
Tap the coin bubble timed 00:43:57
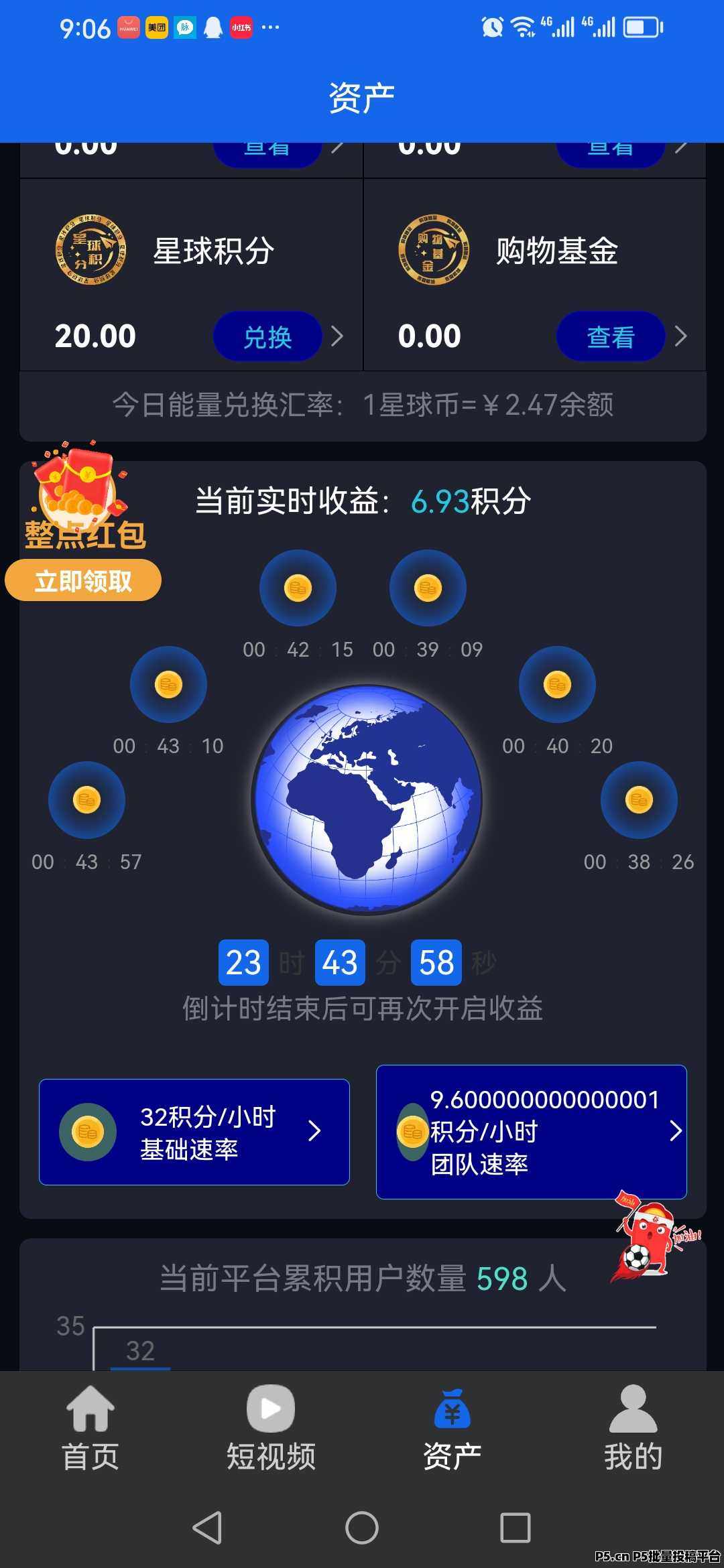coord(86,800)
